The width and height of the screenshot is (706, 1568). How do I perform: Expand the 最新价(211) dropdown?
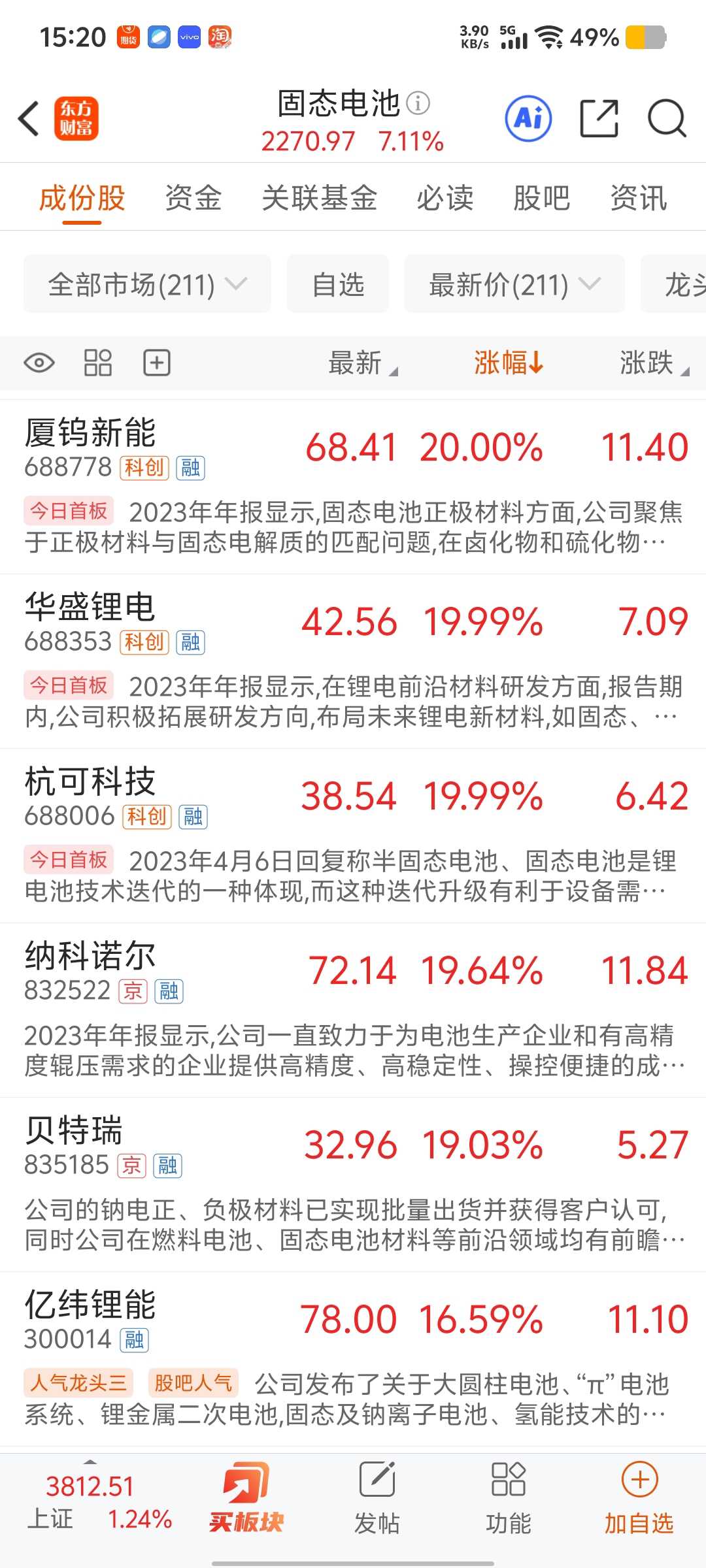[x=514, y=284]
